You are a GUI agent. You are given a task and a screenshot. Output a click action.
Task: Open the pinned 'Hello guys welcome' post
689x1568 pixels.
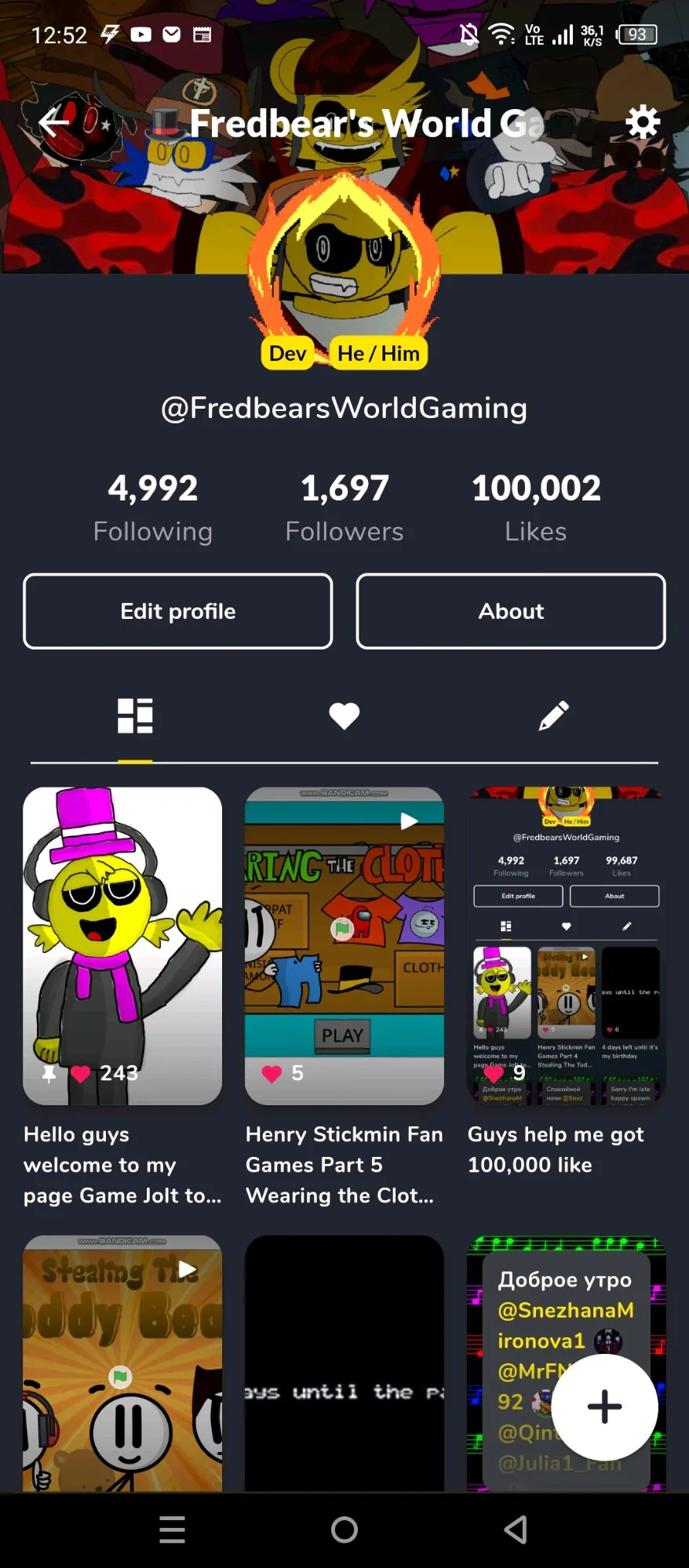click(x=122, y=945)
